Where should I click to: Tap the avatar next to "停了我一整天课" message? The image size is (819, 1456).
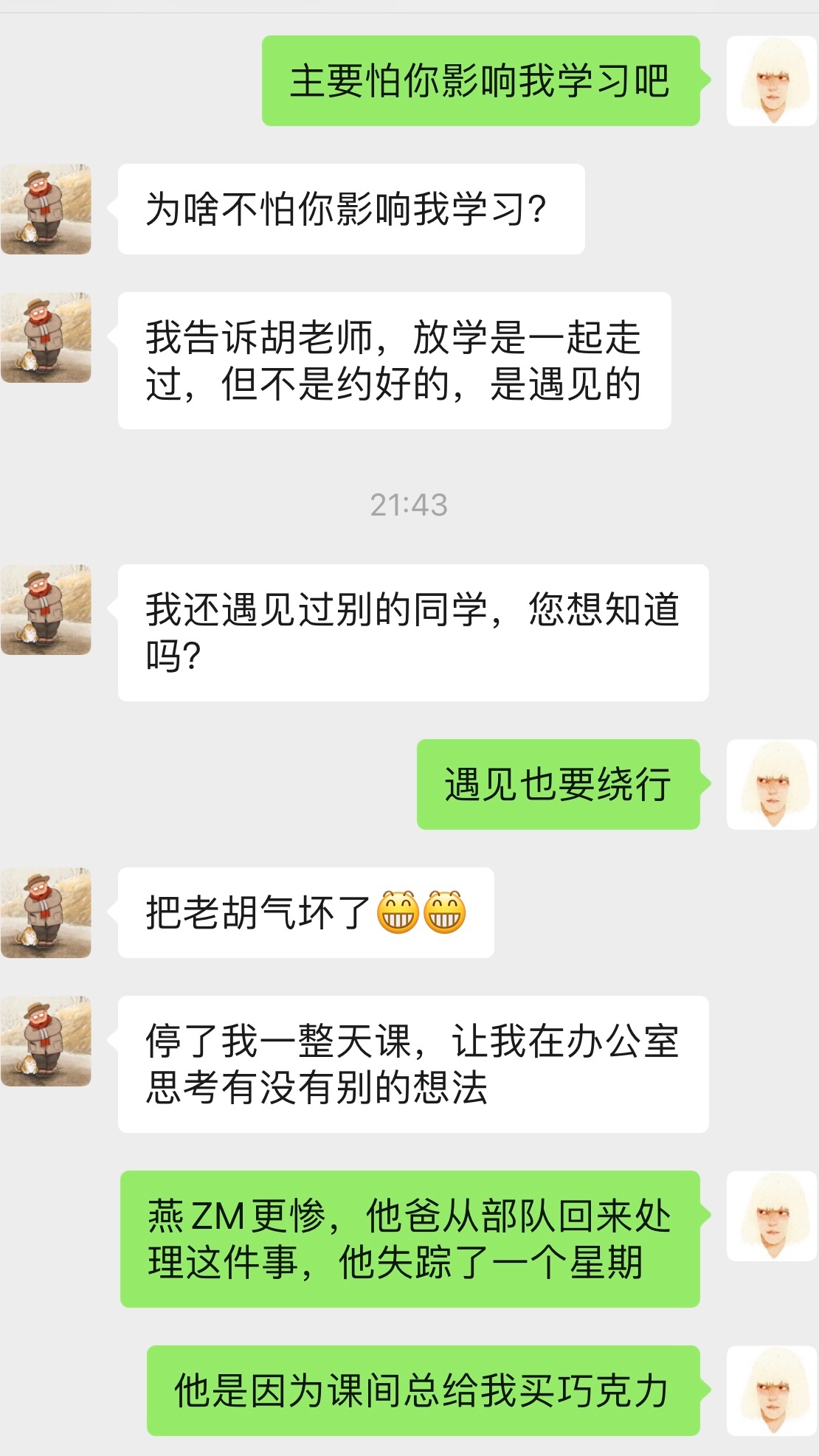[x=46, y=1041]
